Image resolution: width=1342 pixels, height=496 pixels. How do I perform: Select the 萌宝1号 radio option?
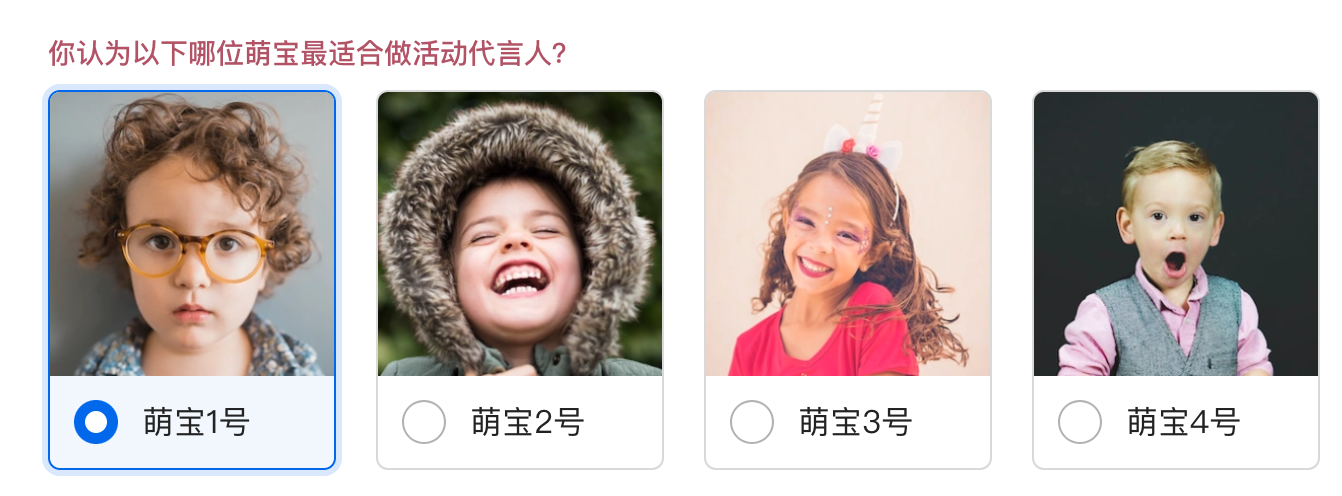coord(96,422)
